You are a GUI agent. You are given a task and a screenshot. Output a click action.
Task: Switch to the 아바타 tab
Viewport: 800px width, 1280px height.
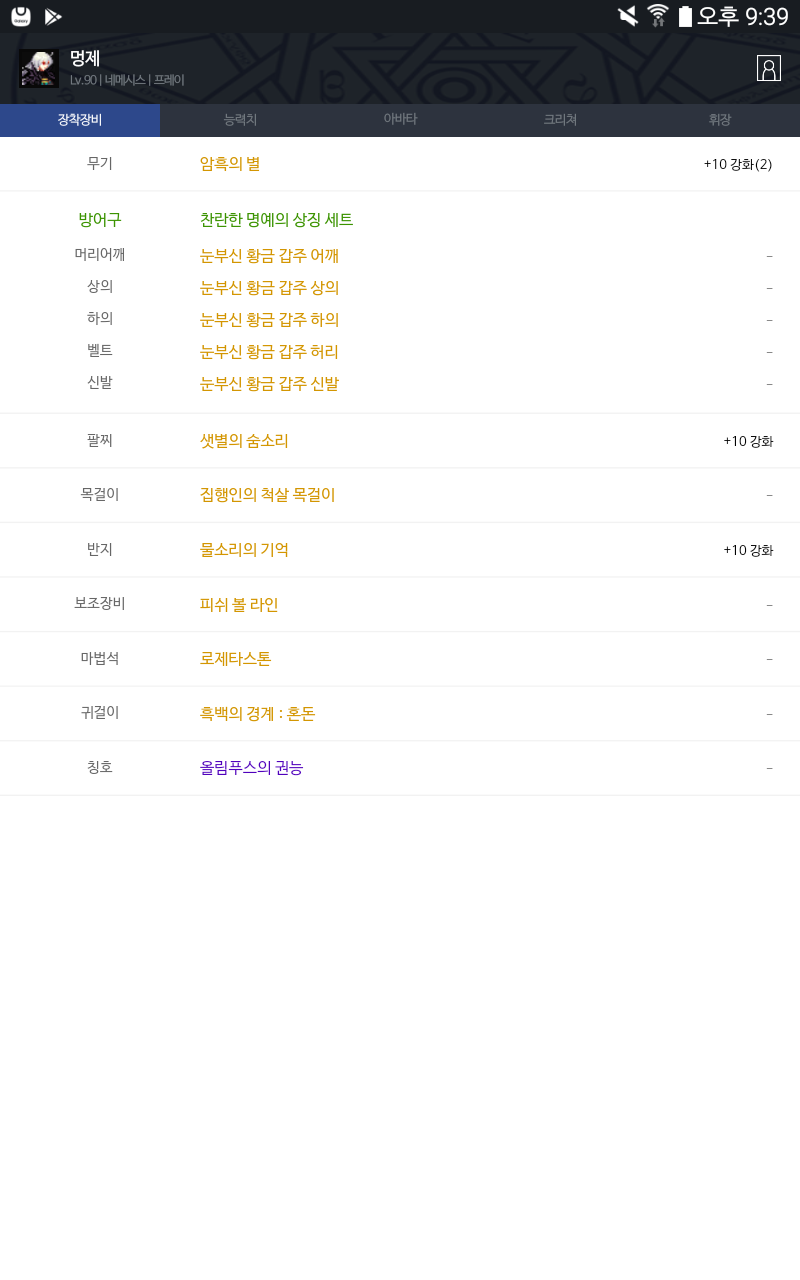click(x=400, y=120)
